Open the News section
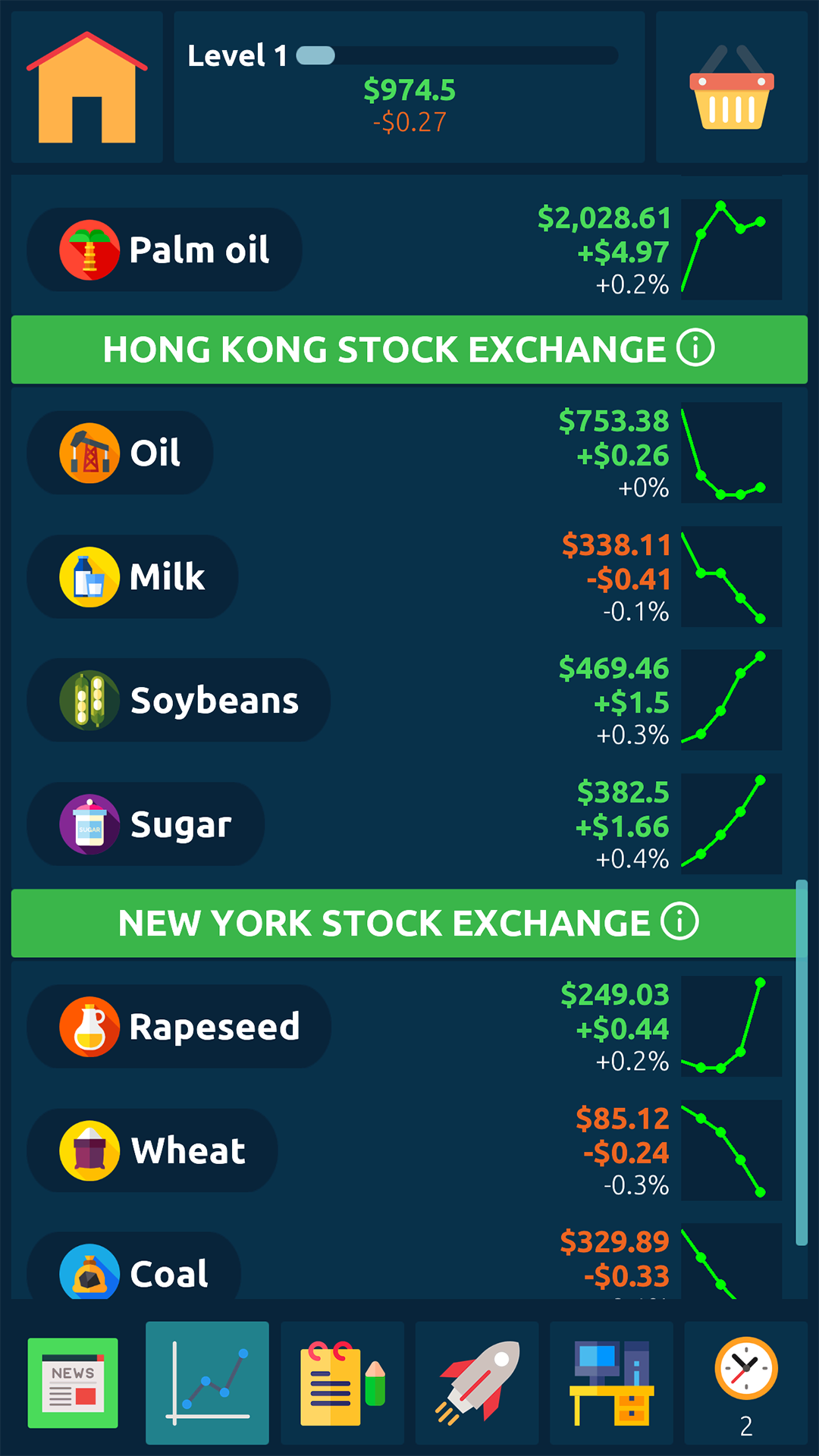Viewport: 819px width, 1456px height. pyautogui.click(x=72, y=1382)
